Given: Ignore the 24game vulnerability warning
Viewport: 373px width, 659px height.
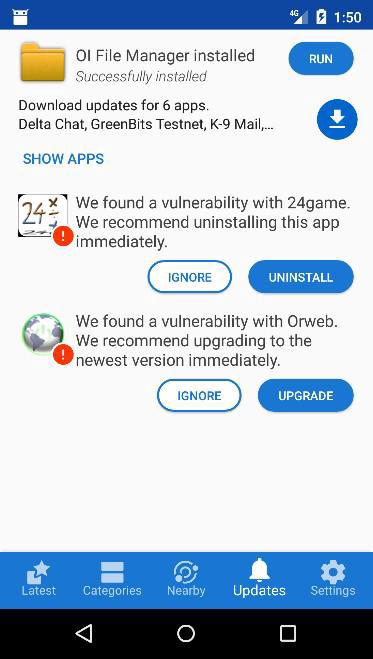Looking at the screenshot, I should click(189, 277).
